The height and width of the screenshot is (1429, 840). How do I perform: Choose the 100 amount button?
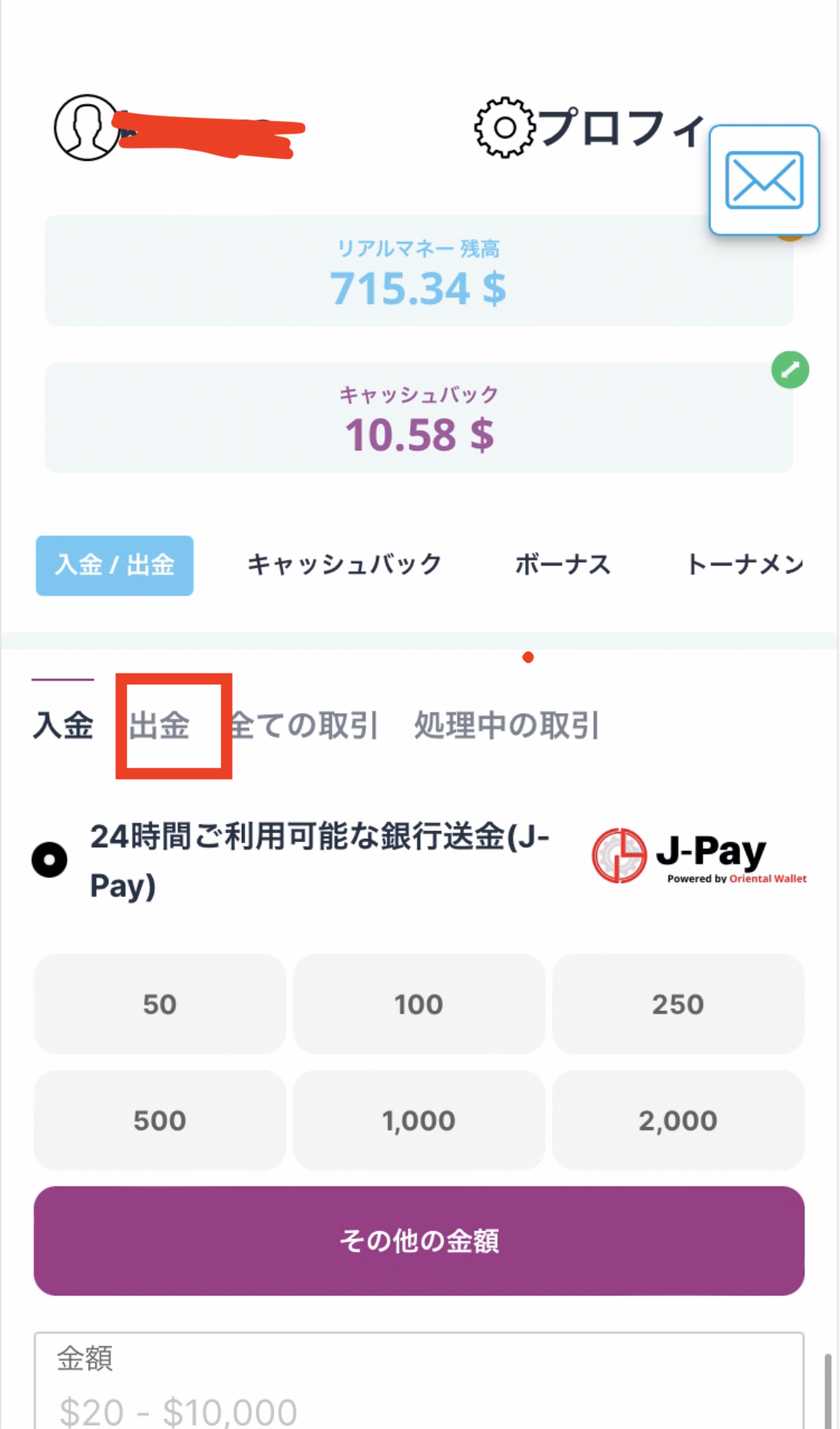[x=419, y=1003]
